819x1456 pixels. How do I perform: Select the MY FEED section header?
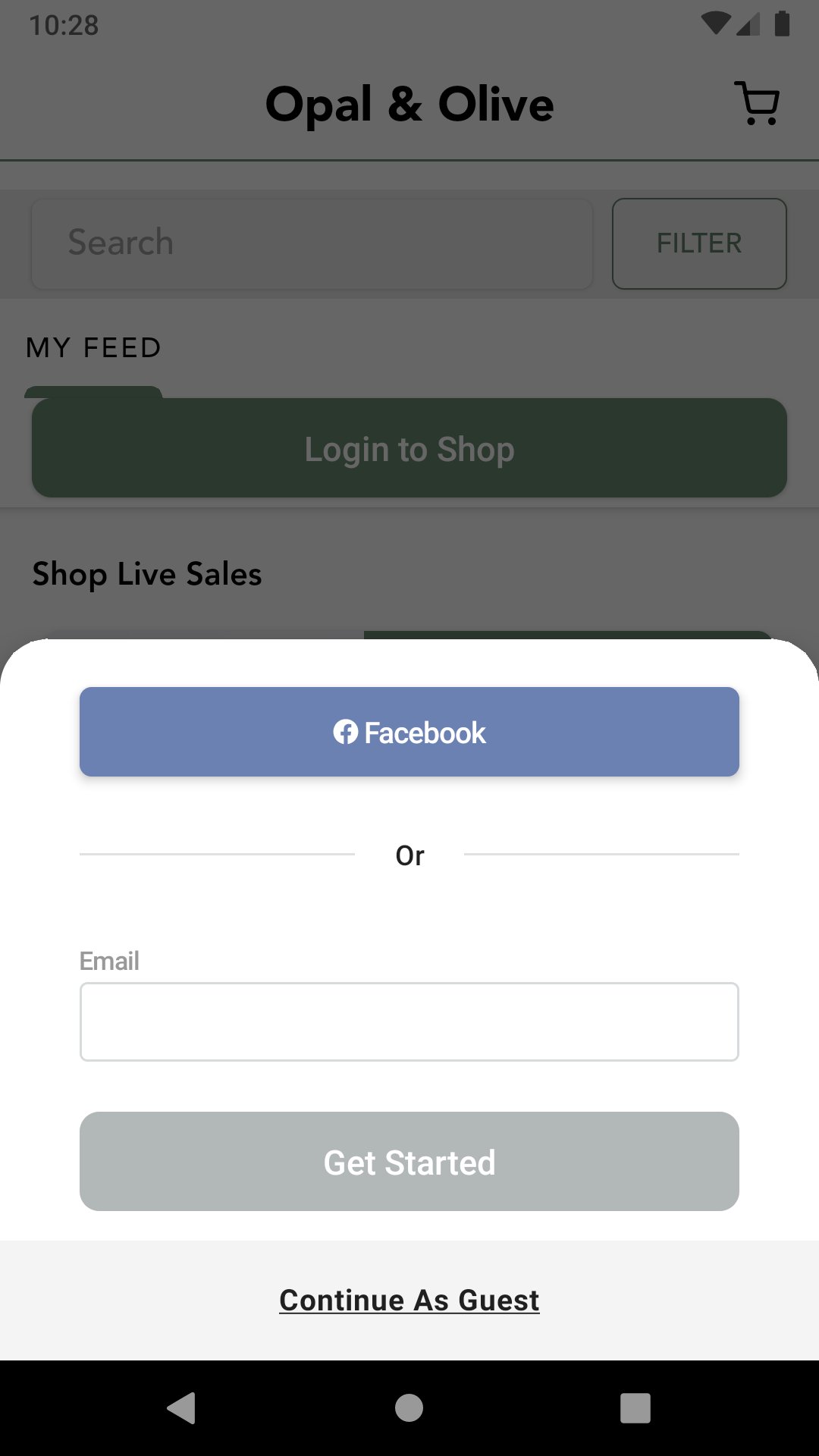(x=93, y=347)
